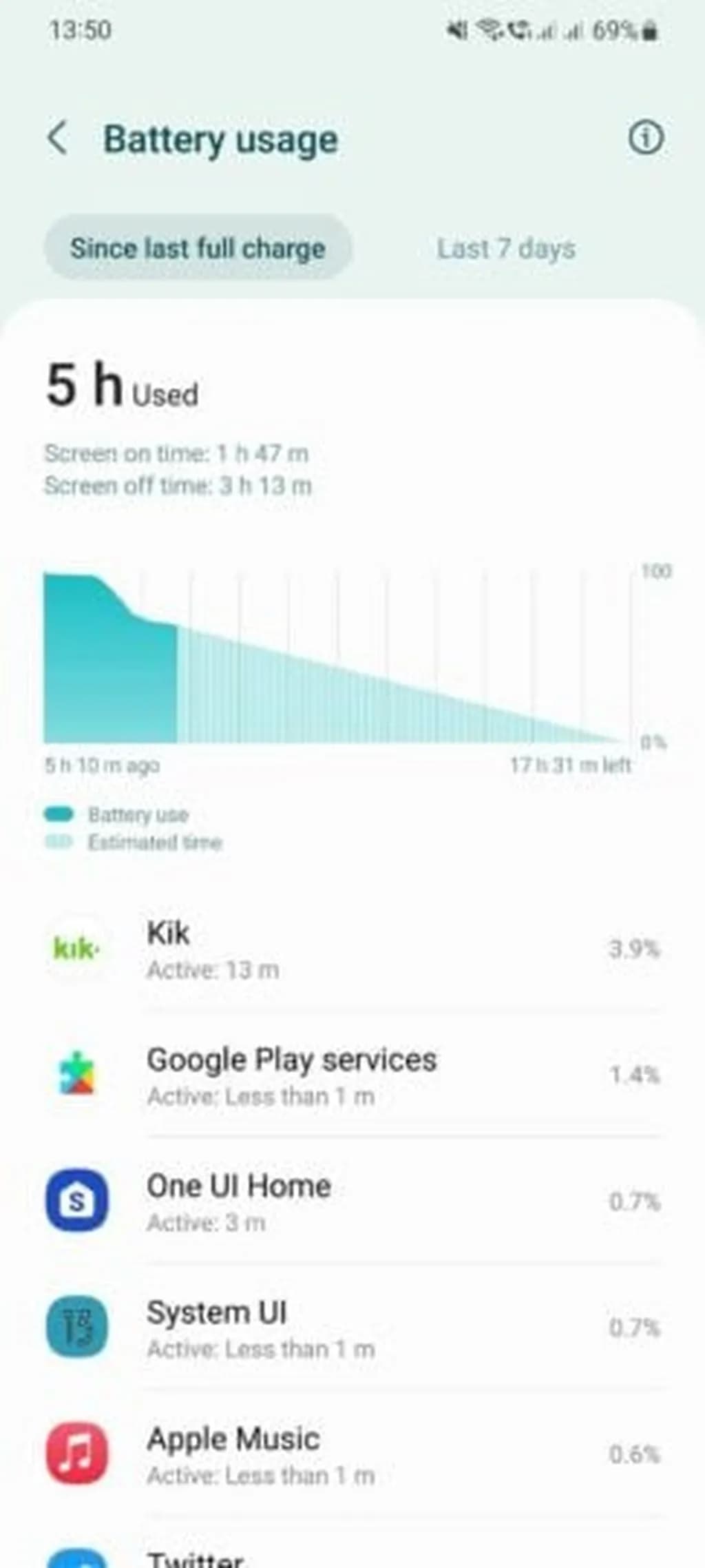View One UI Home battery usage

tap(352, 1201)
